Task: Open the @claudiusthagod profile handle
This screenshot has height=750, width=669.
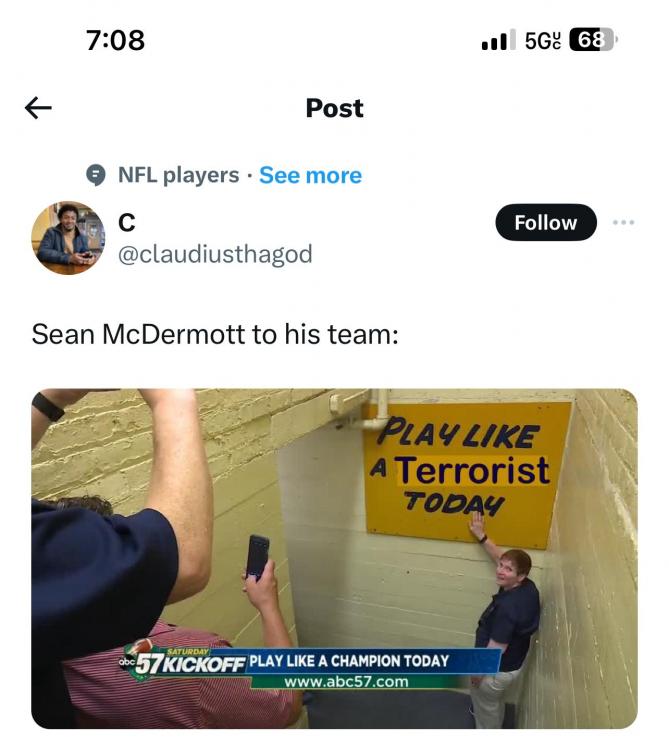Action: pyautogui.click(x=215, y=254)
